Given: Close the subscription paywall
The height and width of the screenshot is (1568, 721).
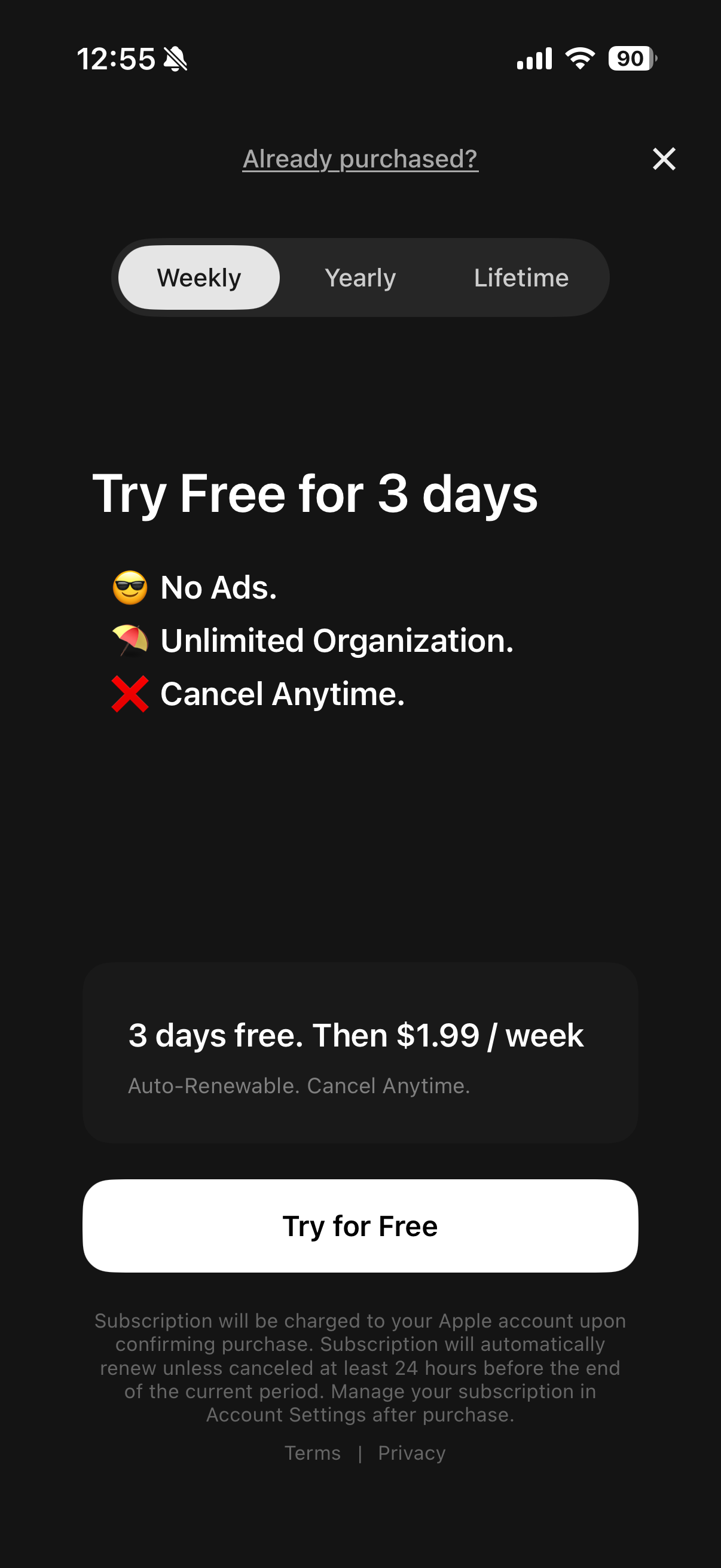Looking at the screenshot, I should coord(664,159).
